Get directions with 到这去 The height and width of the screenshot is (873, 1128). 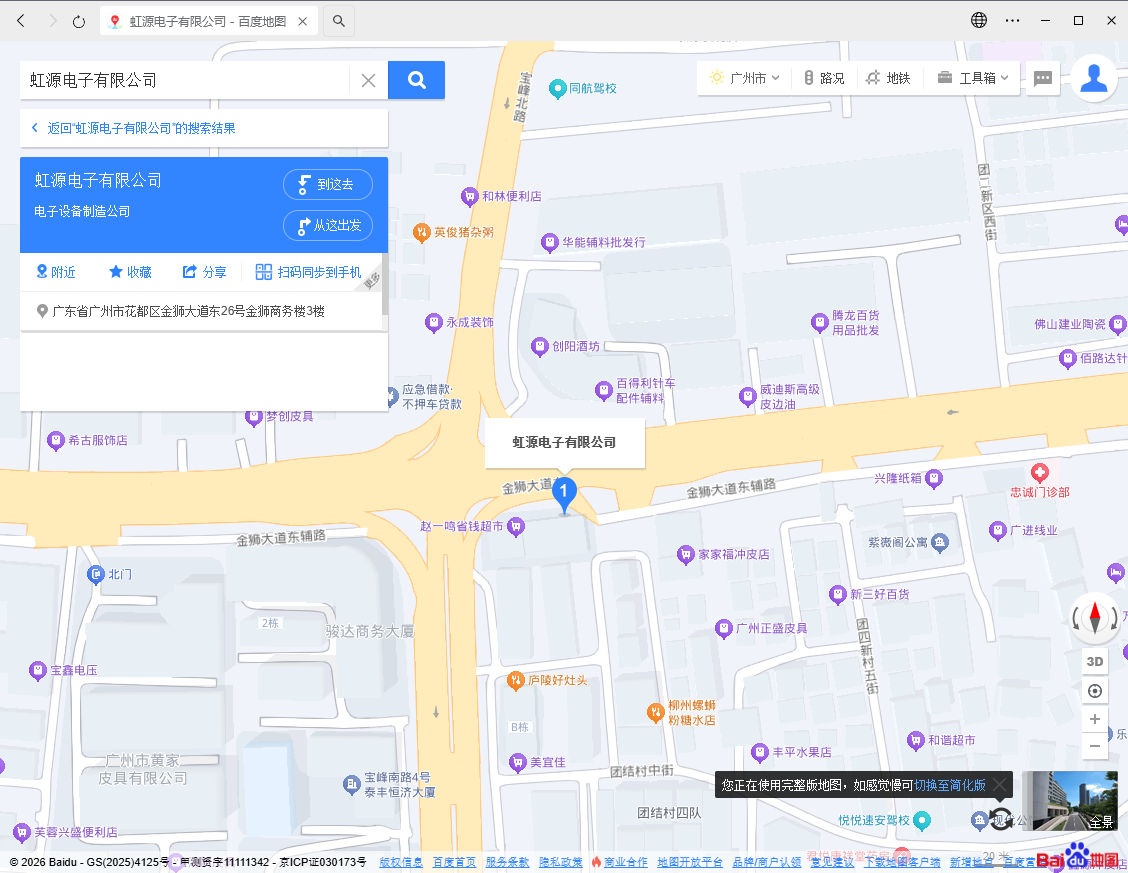click(x=328, y=184)
